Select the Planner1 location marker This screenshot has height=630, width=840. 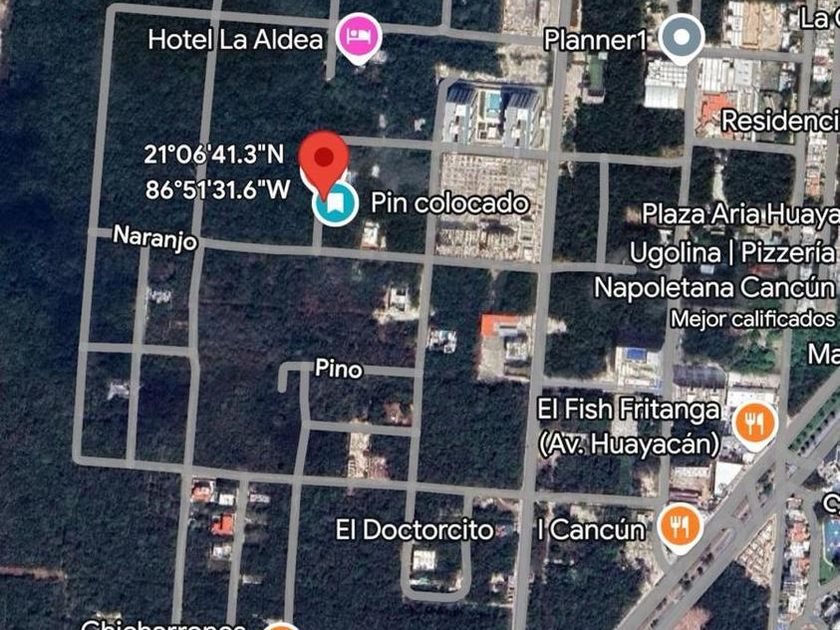(681, 39)
